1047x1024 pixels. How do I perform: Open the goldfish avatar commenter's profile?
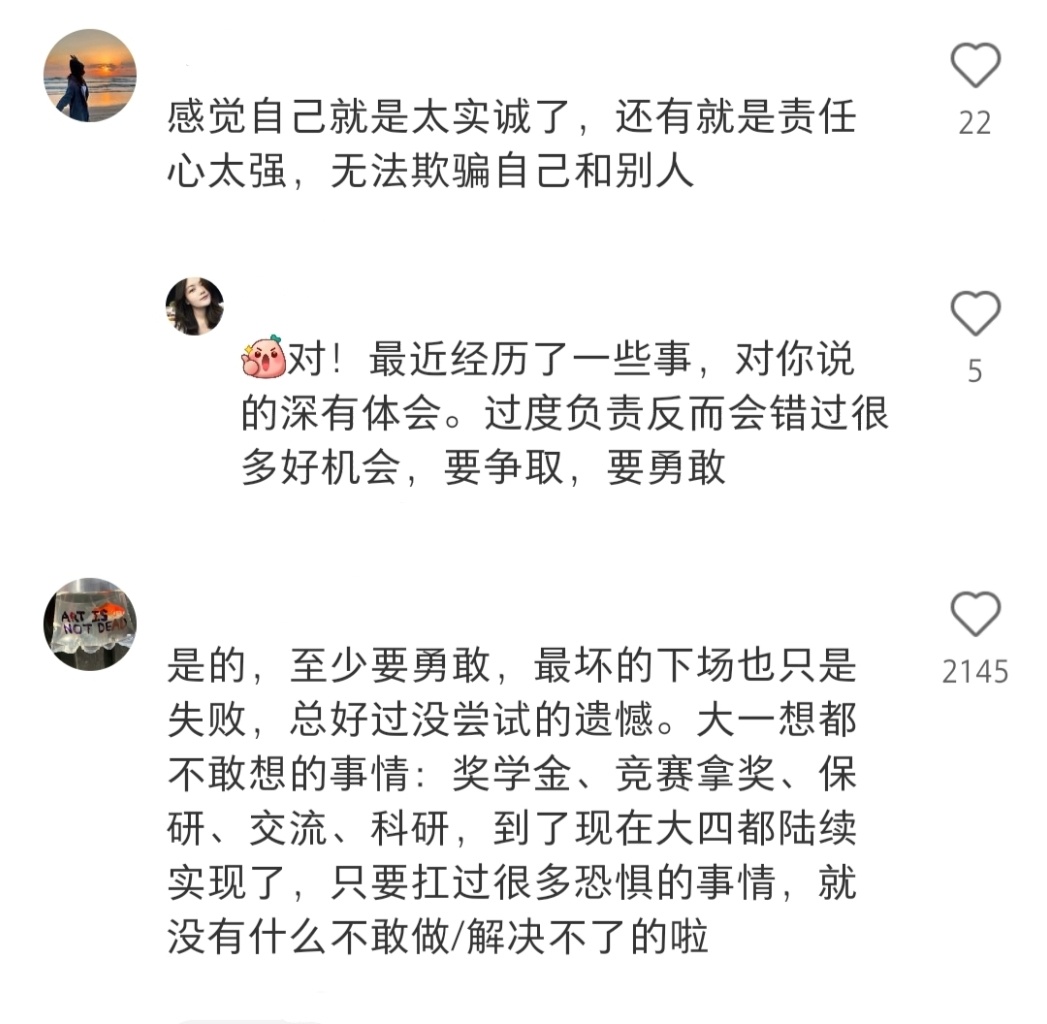[90, 623]
